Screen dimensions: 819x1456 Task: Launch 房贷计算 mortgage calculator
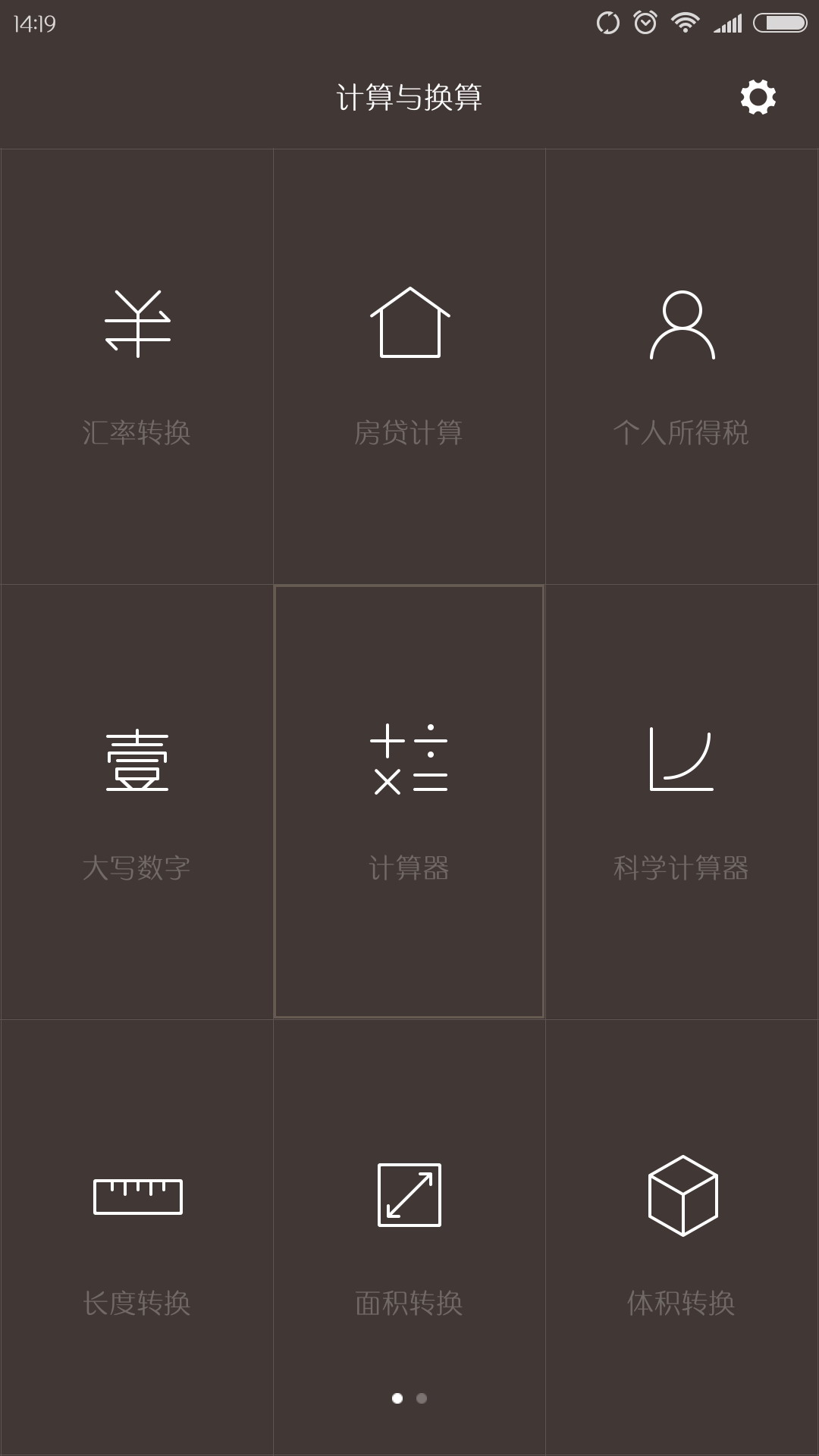(409, 367)
